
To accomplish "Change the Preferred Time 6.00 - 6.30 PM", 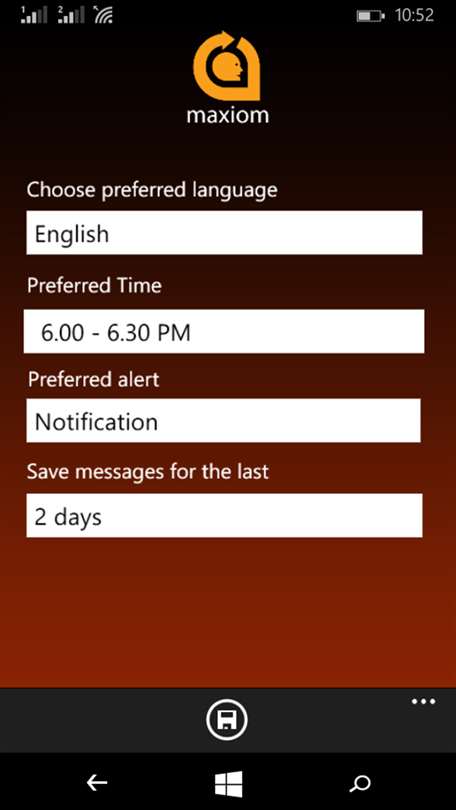I will (x=224, y=331).
